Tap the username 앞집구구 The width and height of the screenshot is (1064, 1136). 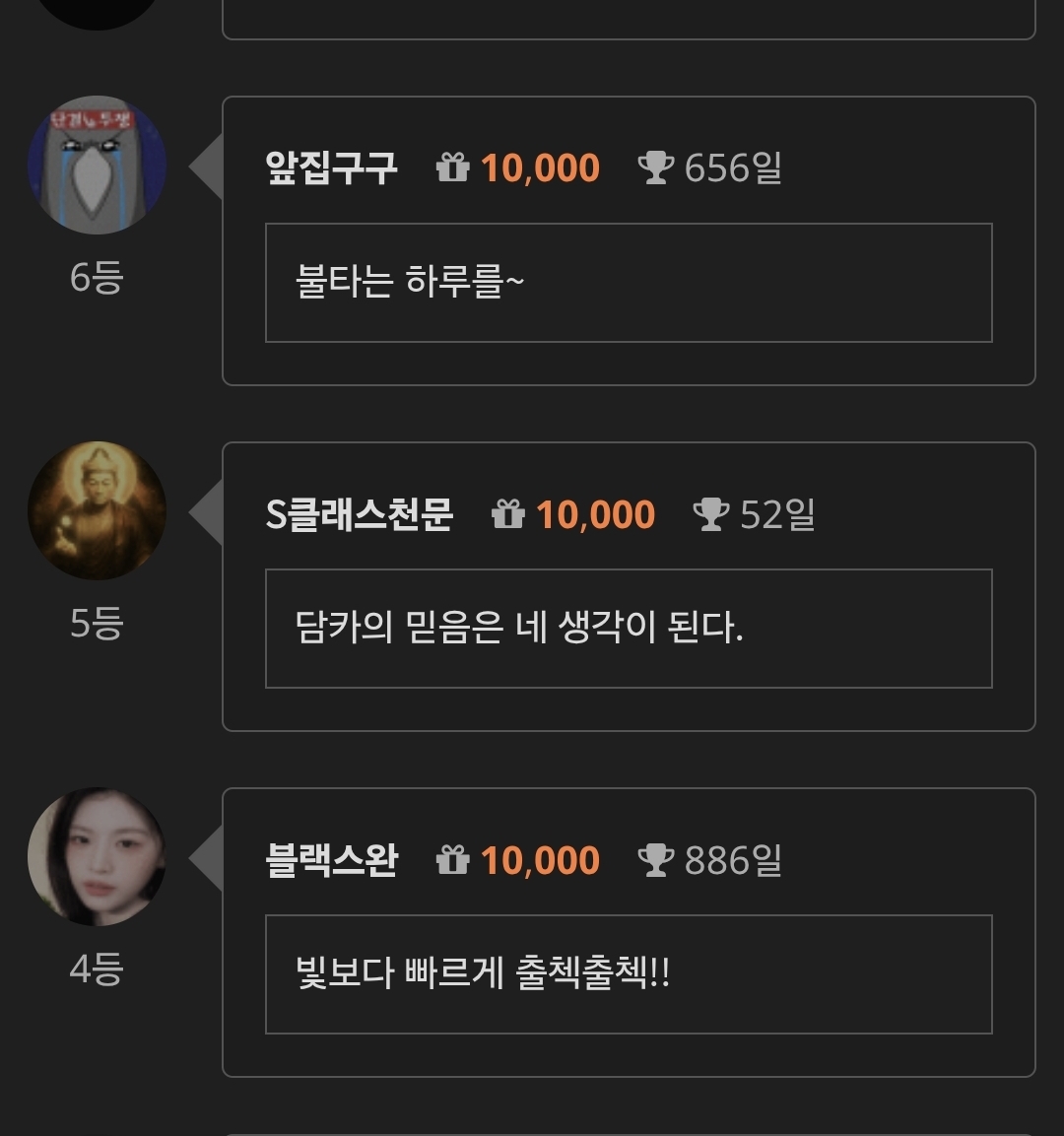coord(331,168)
